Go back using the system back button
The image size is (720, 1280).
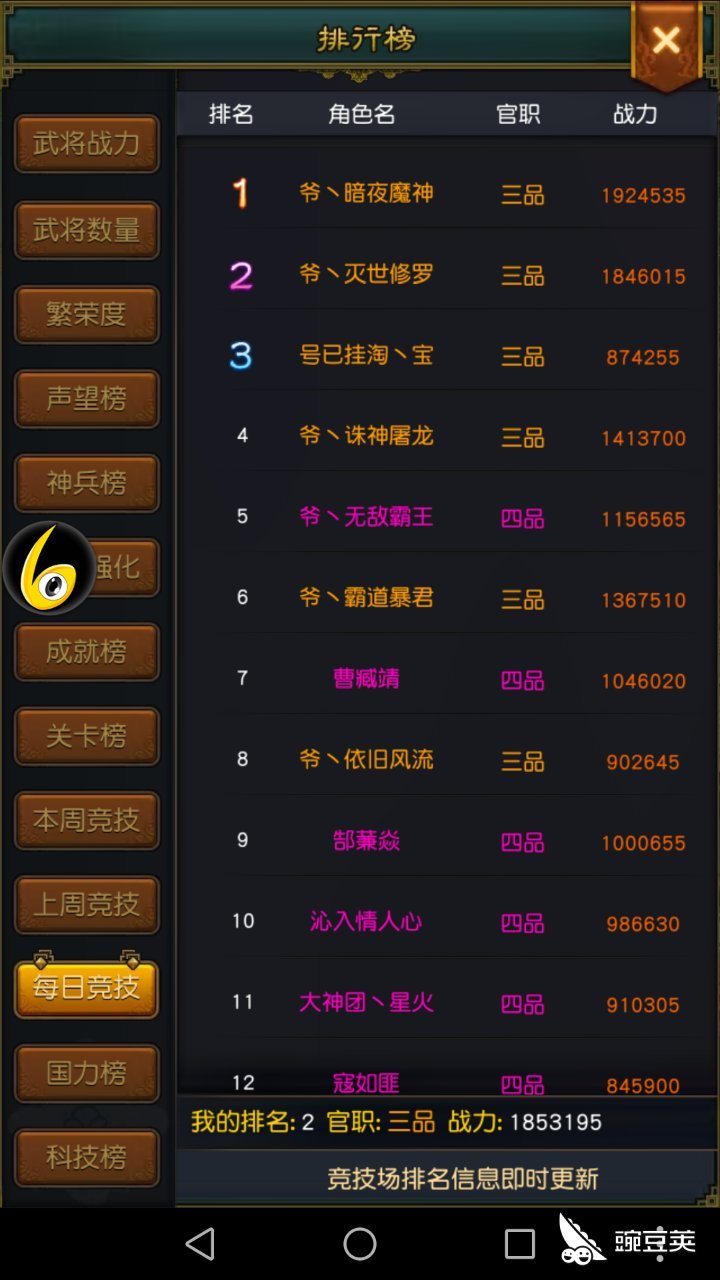[200, 1244]
